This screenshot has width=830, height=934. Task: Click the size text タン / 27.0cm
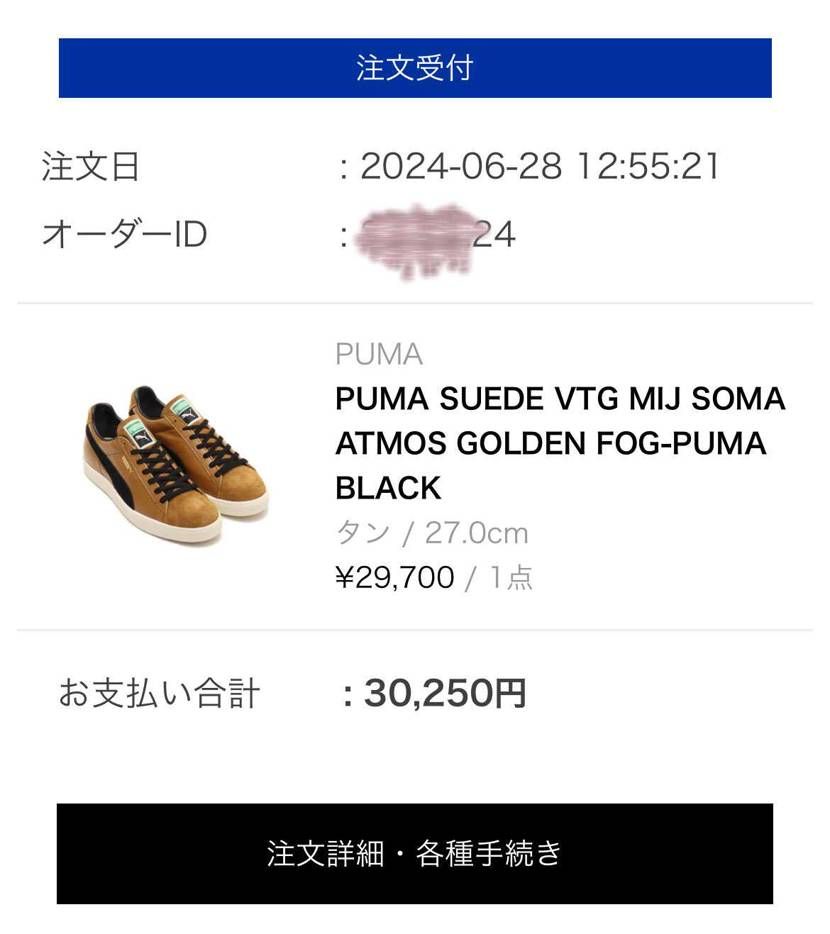click(x=432, y=533)
